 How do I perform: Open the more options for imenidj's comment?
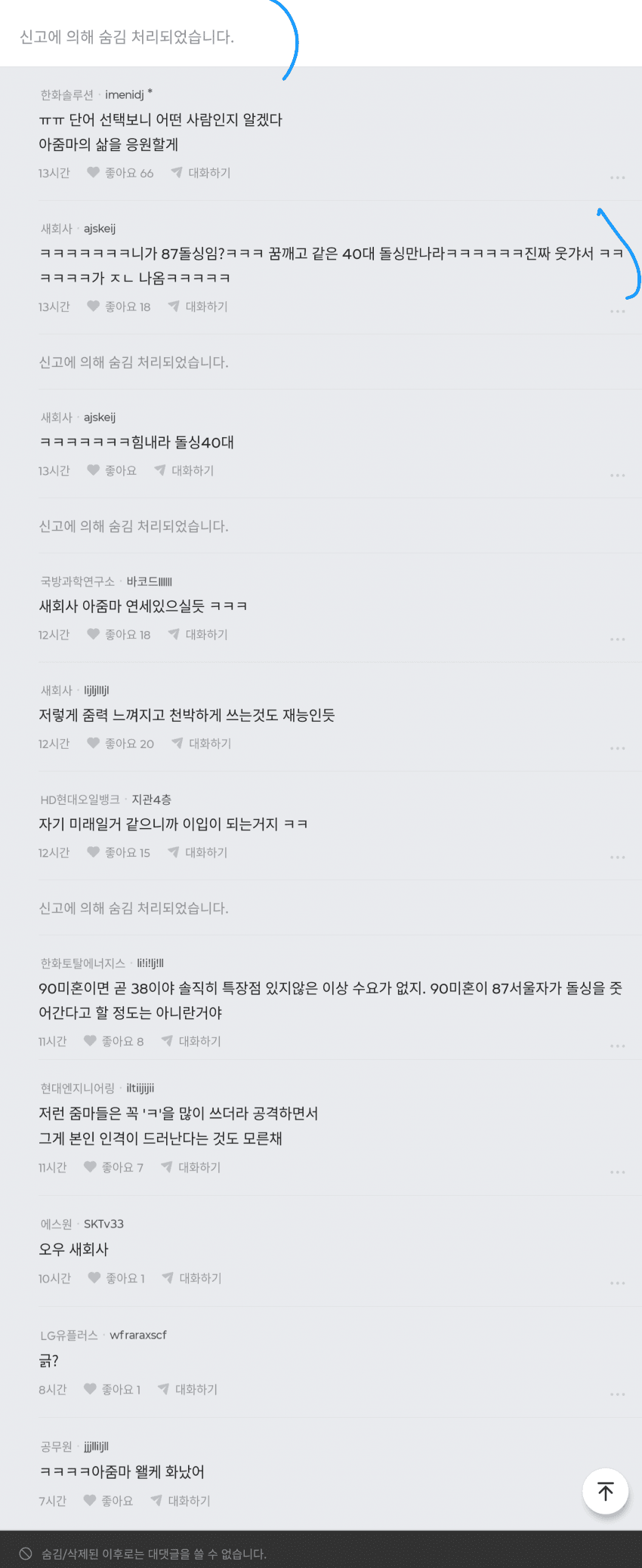[617, 177]
